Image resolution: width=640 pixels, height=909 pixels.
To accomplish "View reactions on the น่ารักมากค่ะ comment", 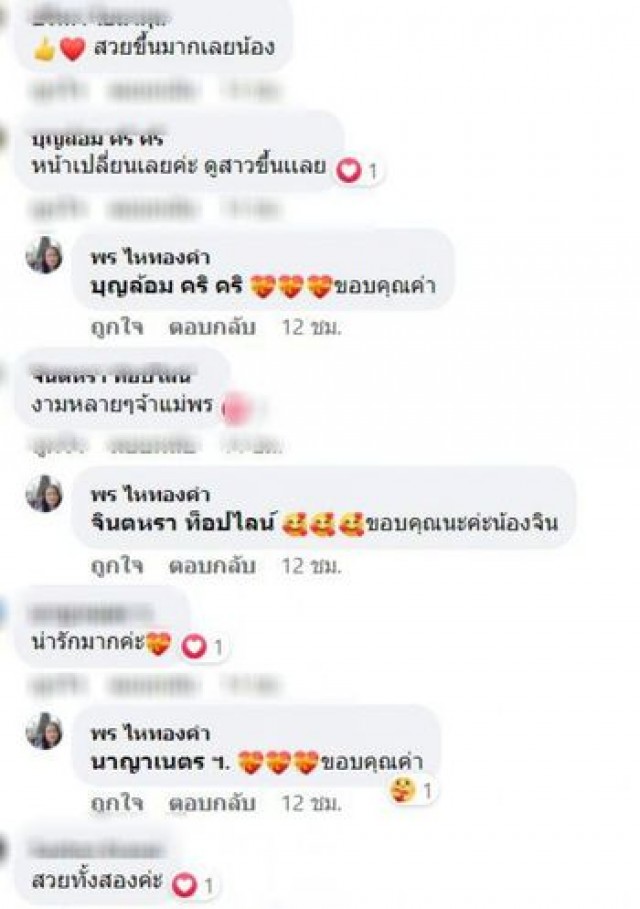I will coord(204,647).
